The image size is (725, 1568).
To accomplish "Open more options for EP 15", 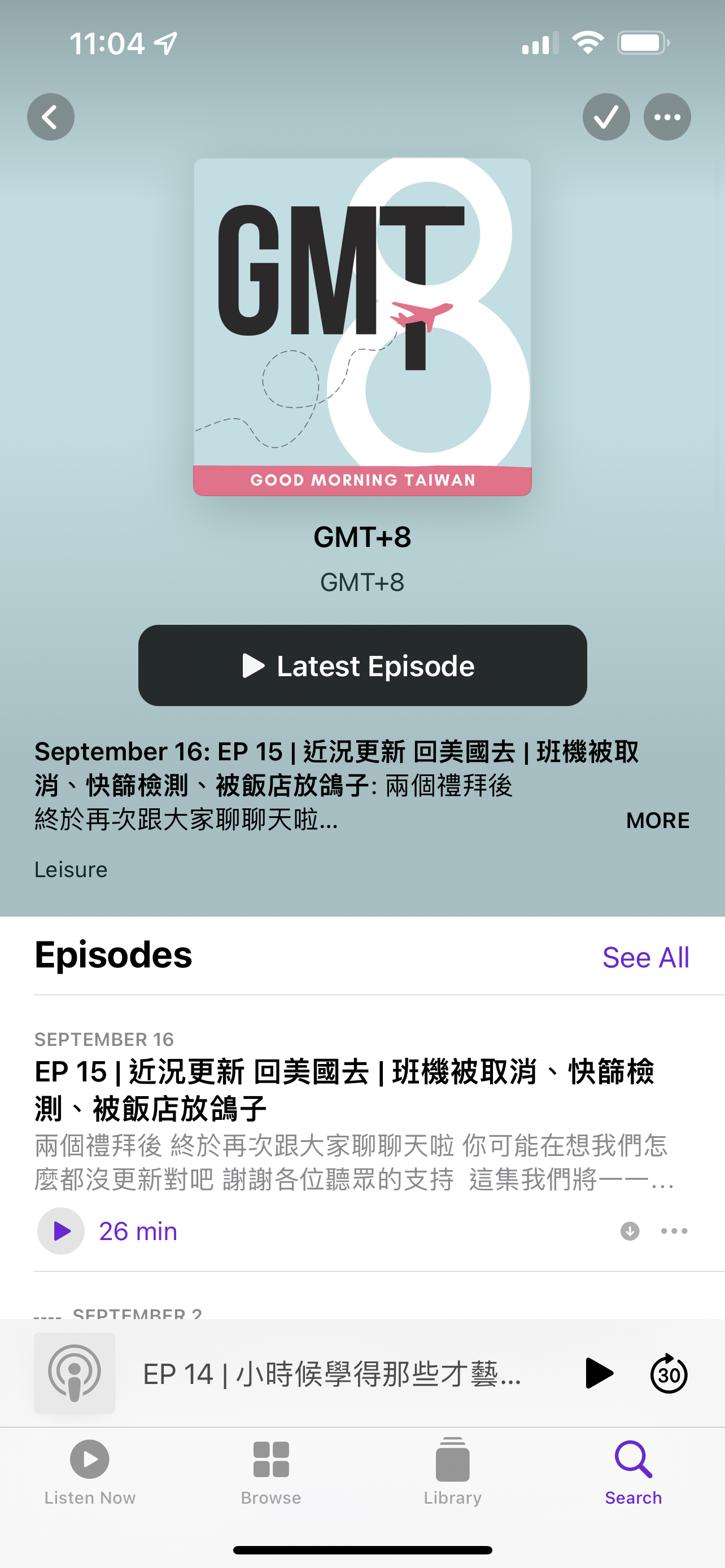I will (674, 1231).
